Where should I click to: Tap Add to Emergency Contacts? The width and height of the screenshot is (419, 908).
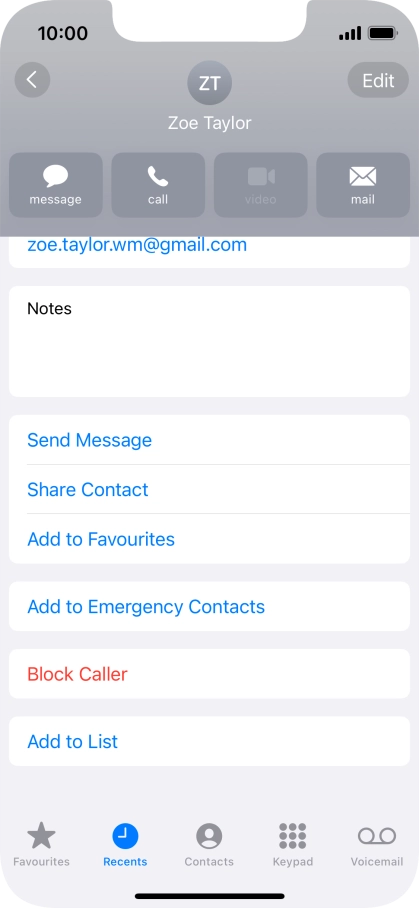click(x=210, y=606)
